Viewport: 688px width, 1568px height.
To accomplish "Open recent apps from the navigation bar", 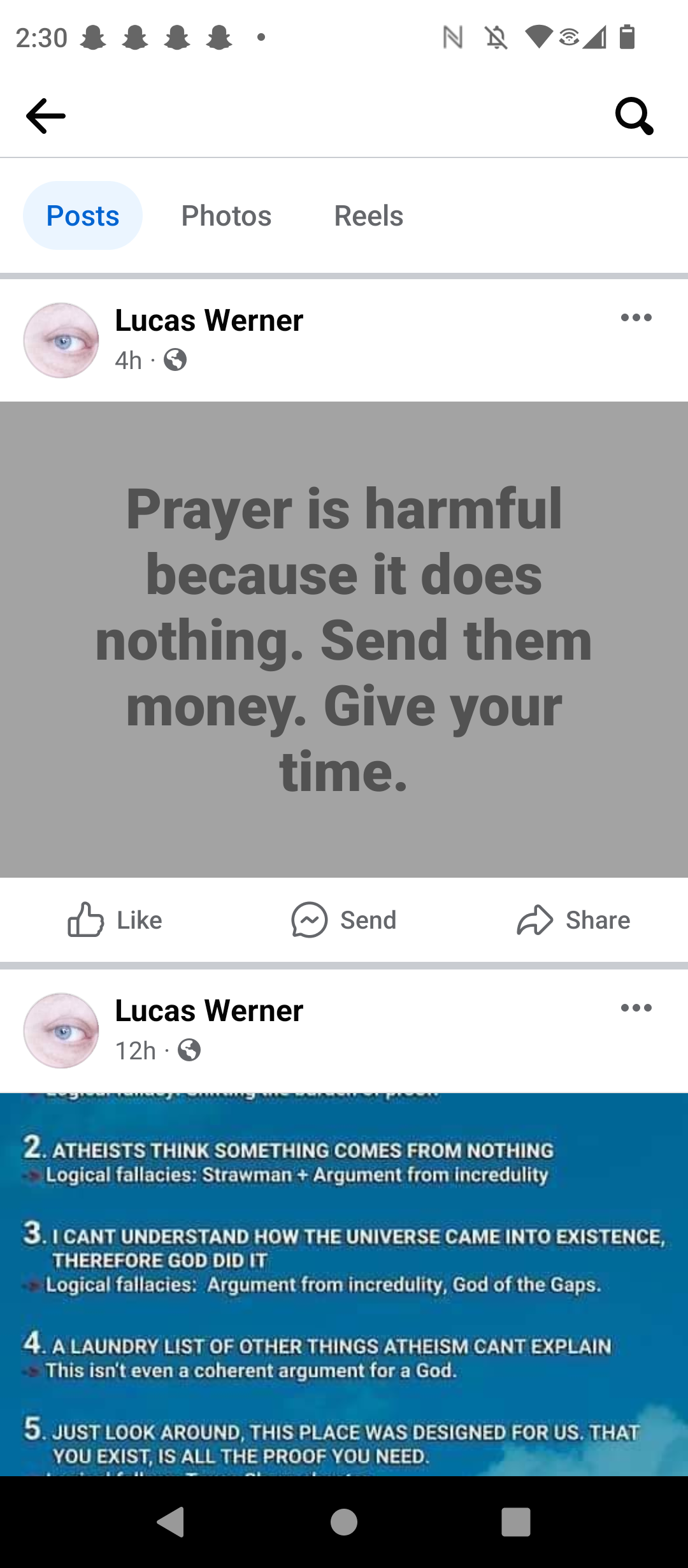I will pyautogui.click(x=516, y=1522).
